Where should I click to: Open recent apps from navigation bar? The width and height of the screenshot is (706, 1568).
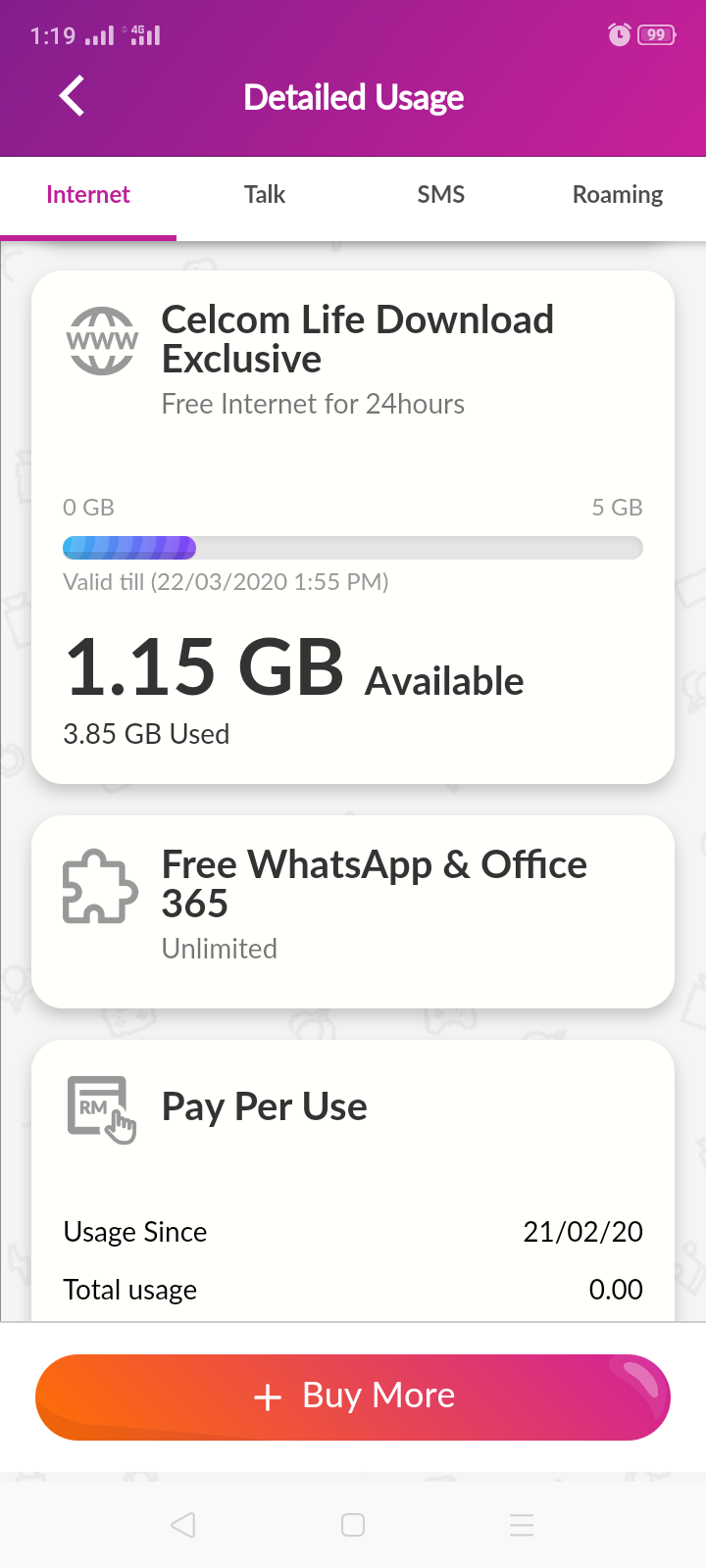pos(522,1525)
